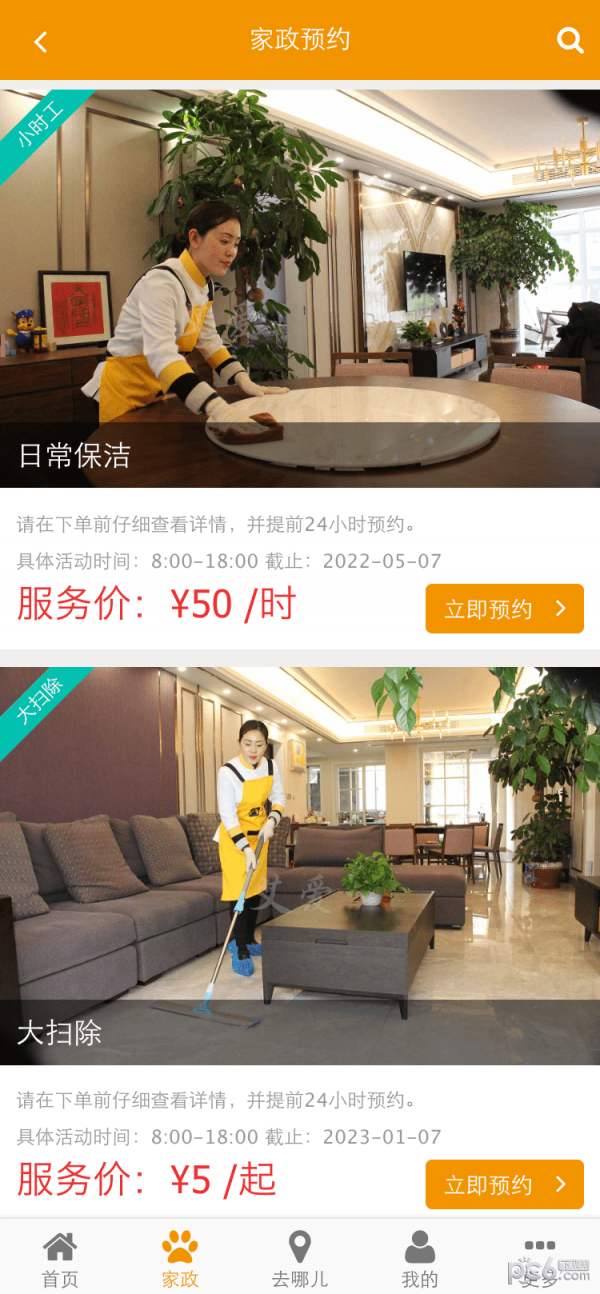Open the 大扫除 service photo card
The height and width of the screenshot is (1294, 600).
(300, 865)
